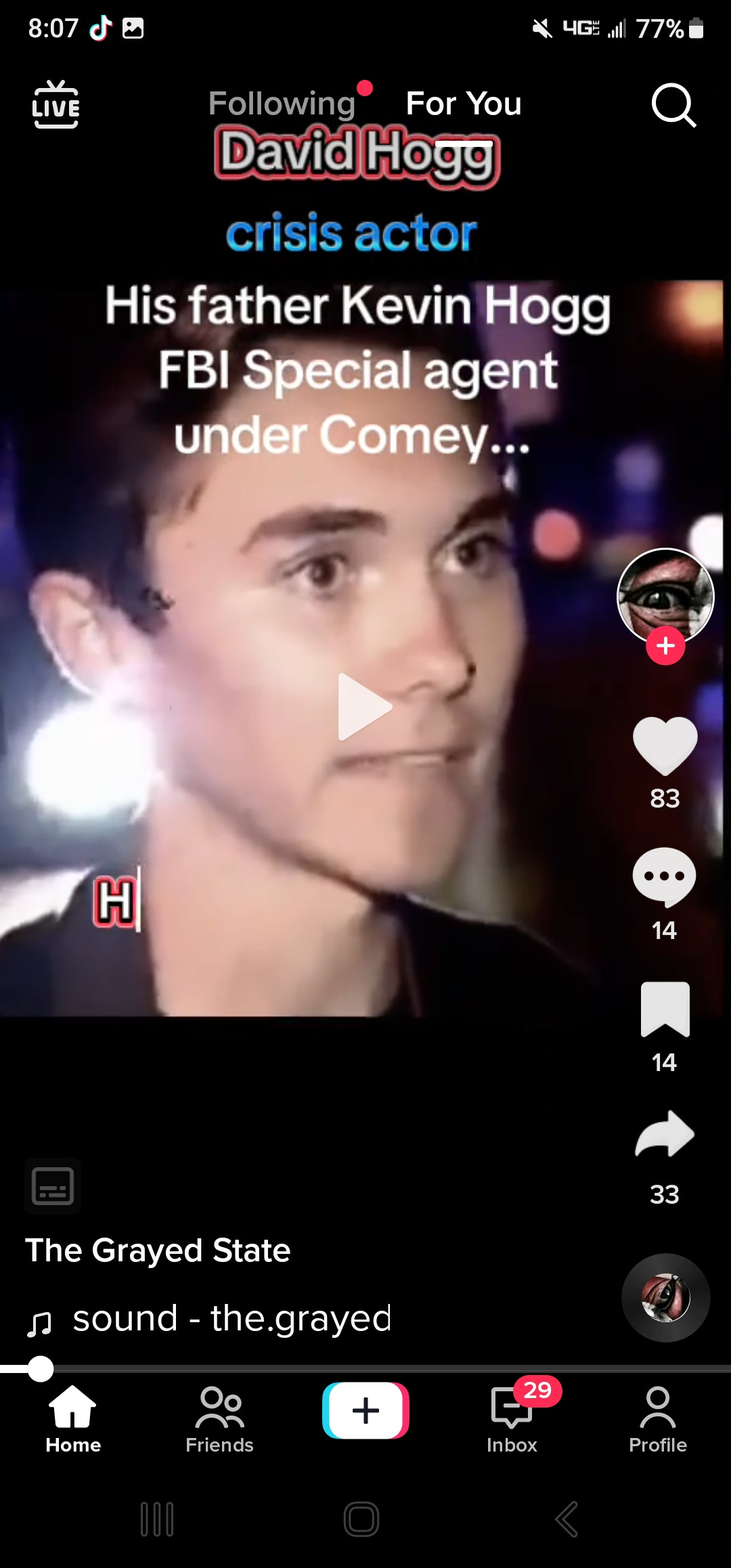Viewport: 731px width, 1568px height.
Task: Toggle the captions button
Action: (x=53, y=1186)
